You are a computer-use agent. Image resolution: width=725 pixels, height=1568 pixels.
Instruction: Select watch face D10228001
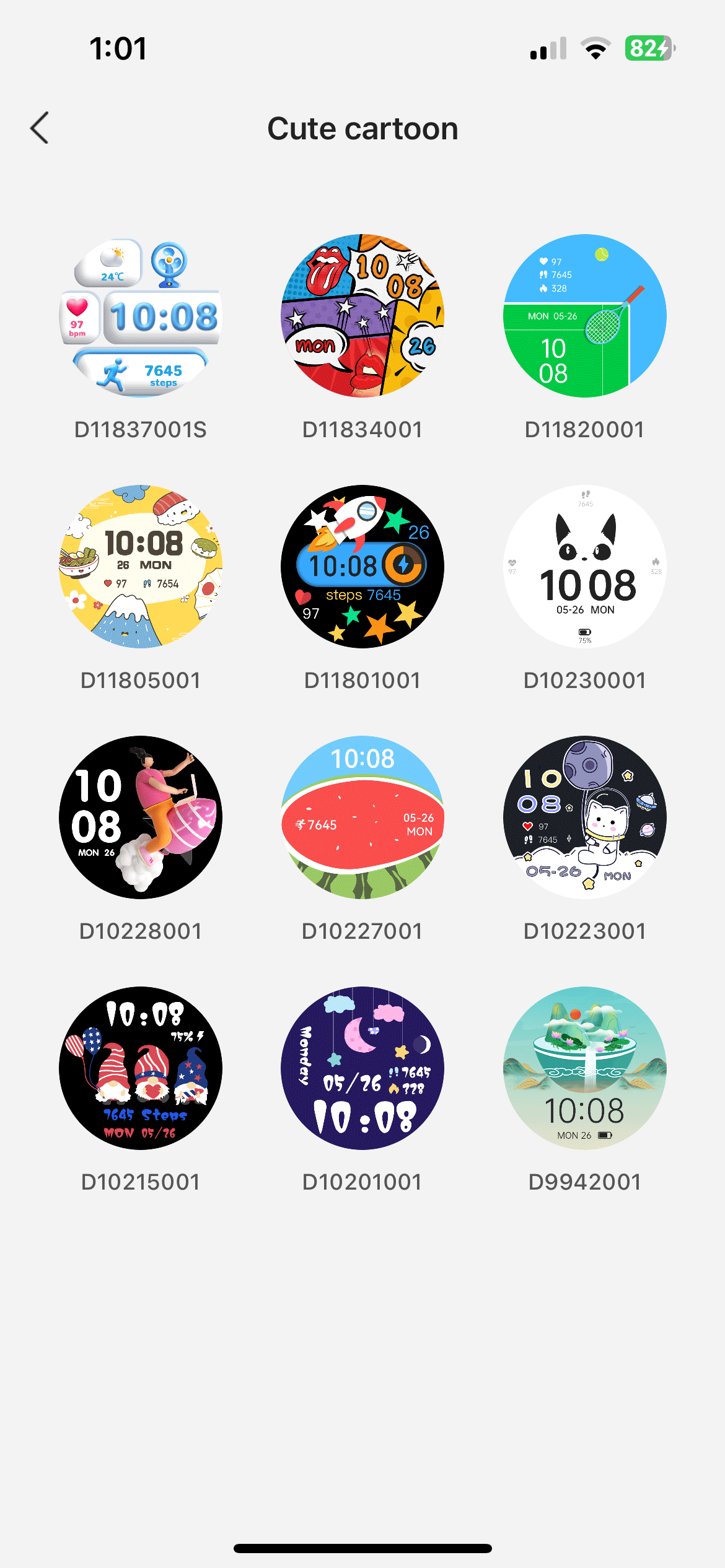(x=141, y=817)
